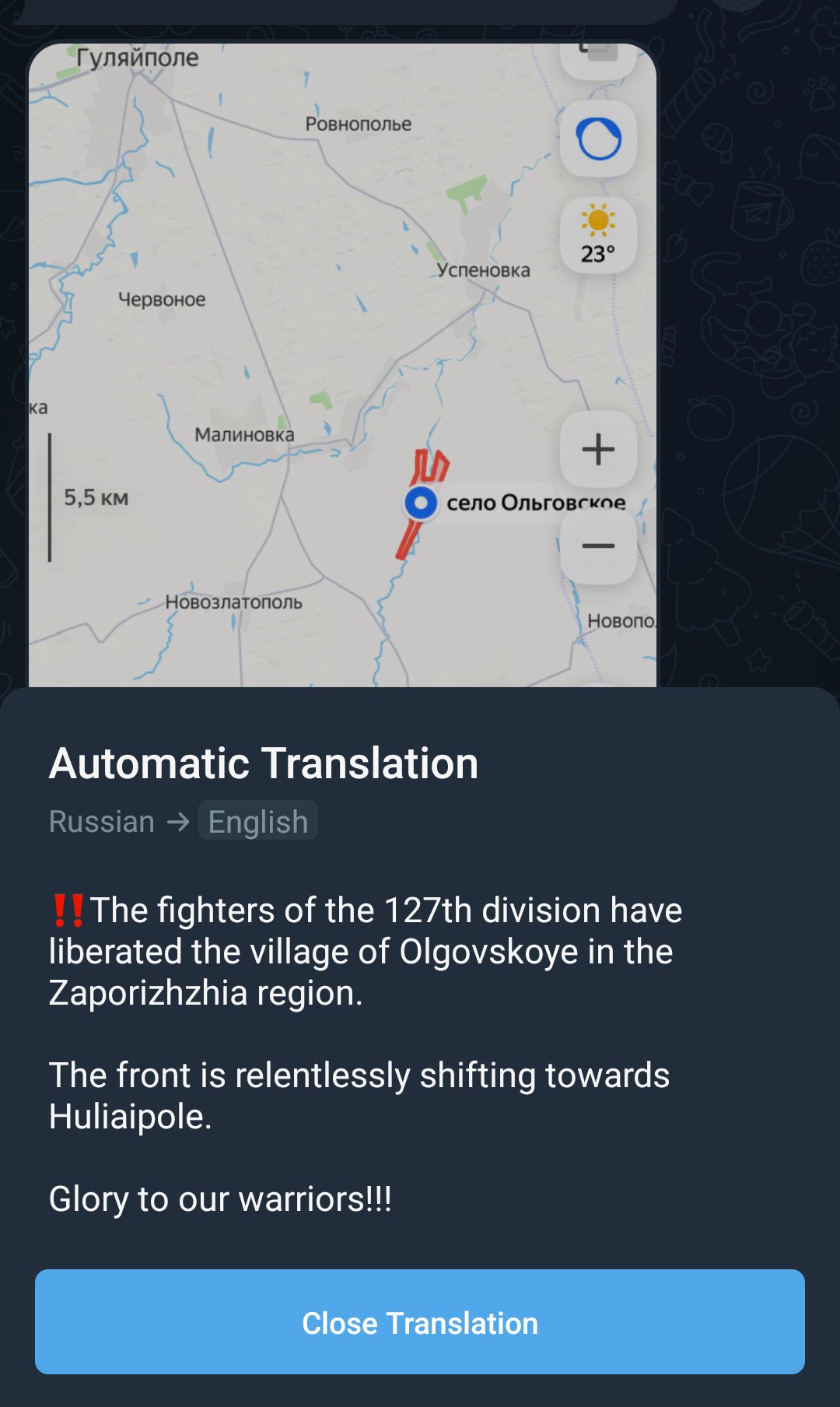Viewport: 840px width, 1407px height.
Task: Change the English target language
Action: click(258, 821)
